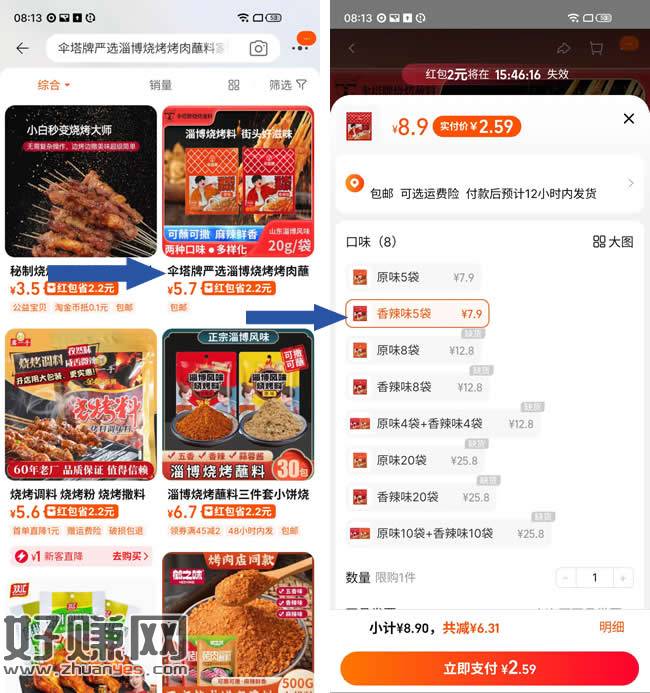Select the 综合 sort tab
The image size is (650, 693).
(54, 85)
